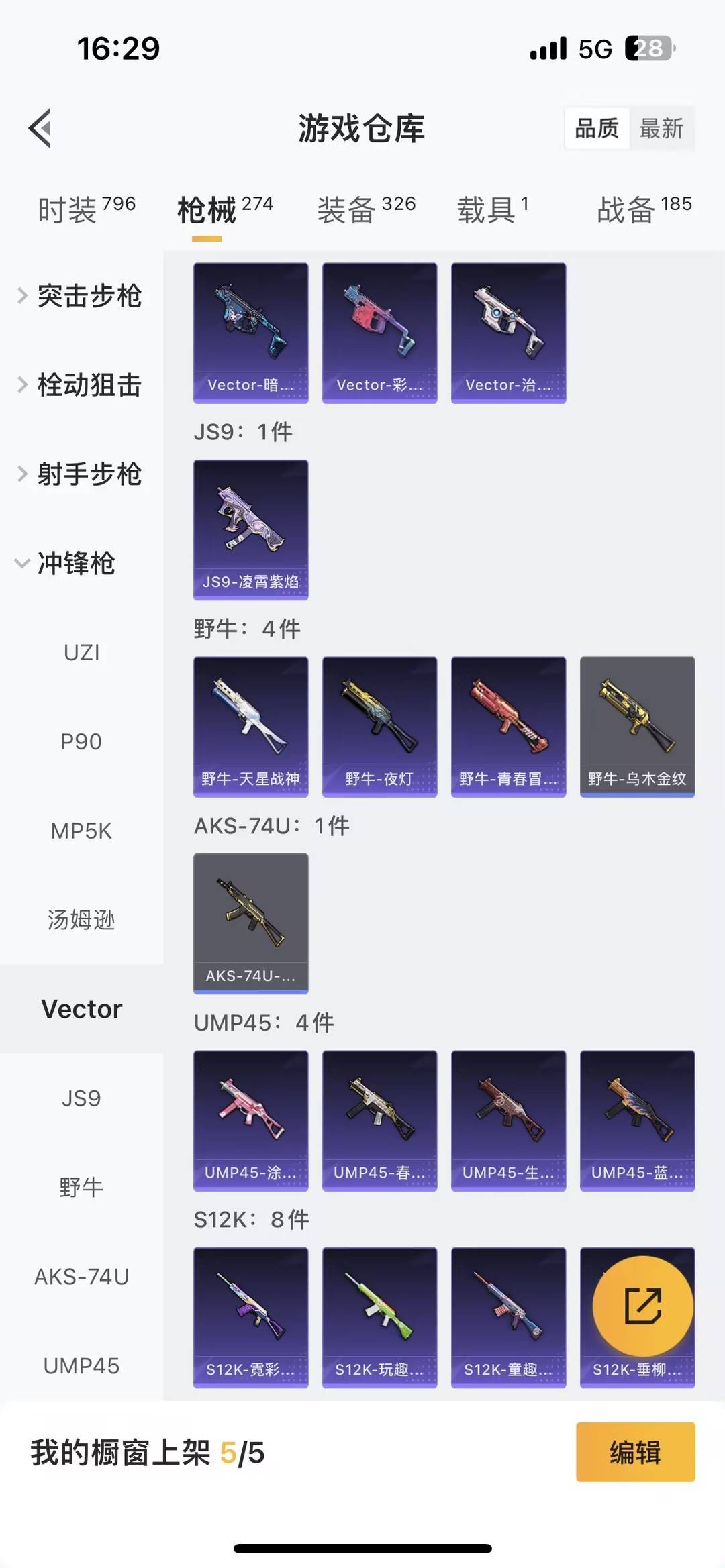Select the Vector-治 skin thumbnail
The image size is (725, 1568).
coord(508,332)
